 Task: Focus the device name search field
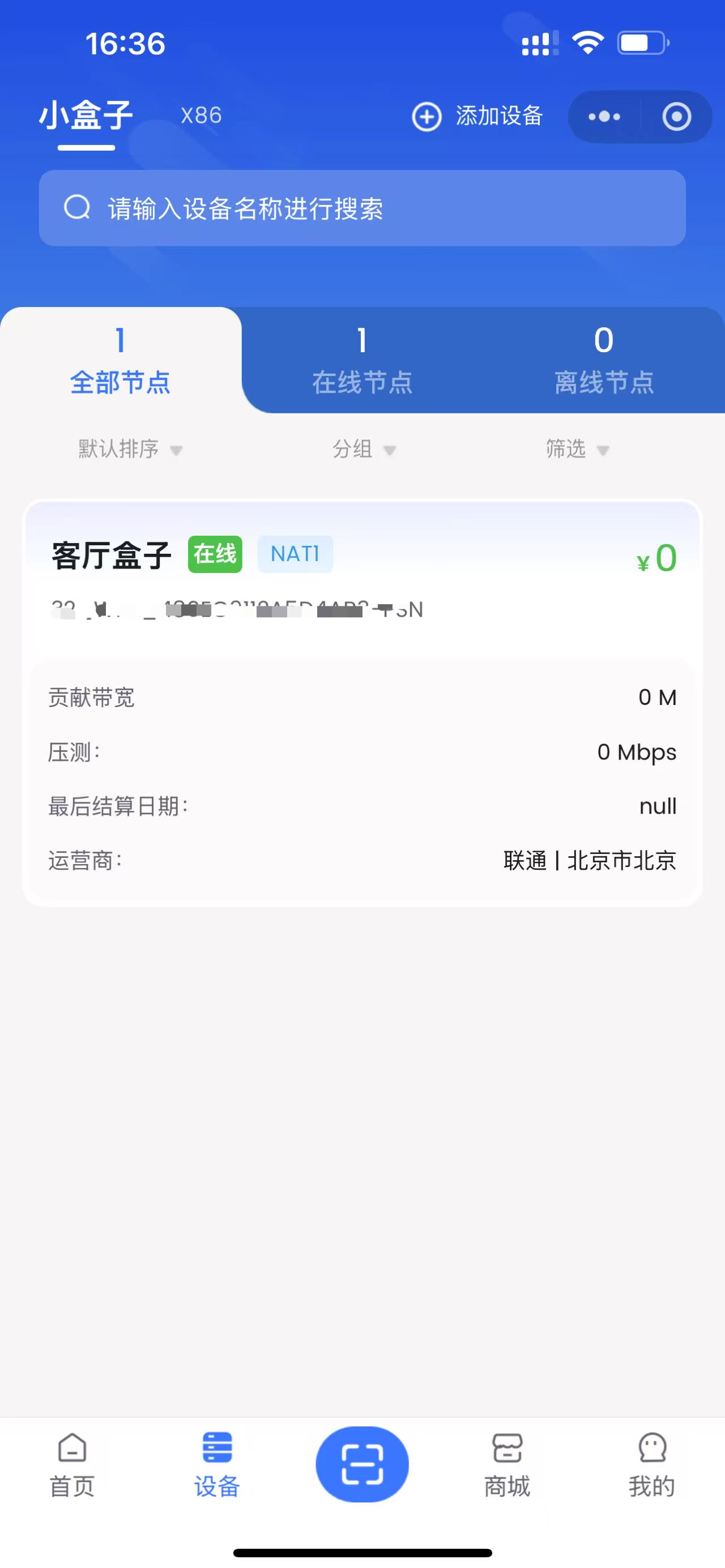pos(362,208)
